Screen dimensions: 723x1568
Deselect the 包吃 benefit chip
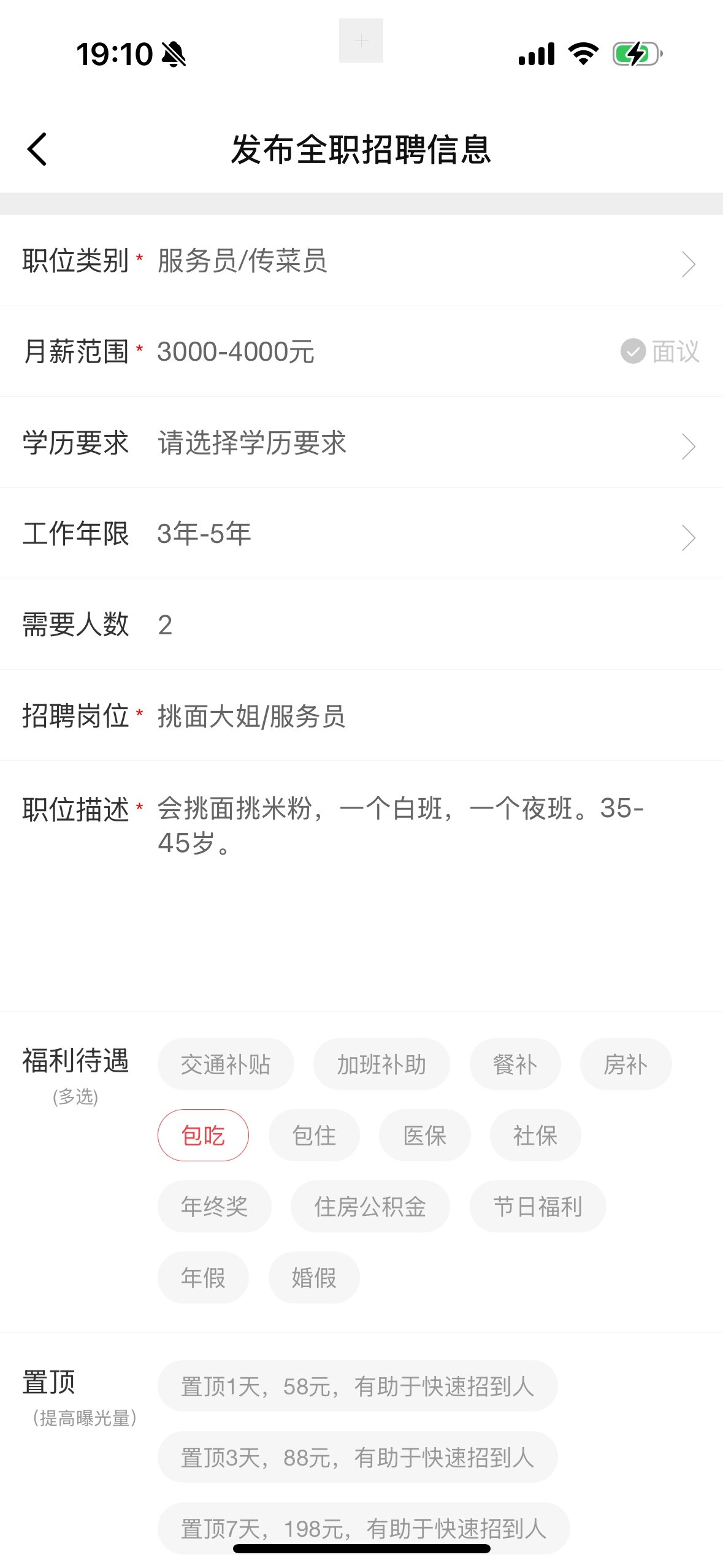pyautogui.click(x=203, y=1136)
